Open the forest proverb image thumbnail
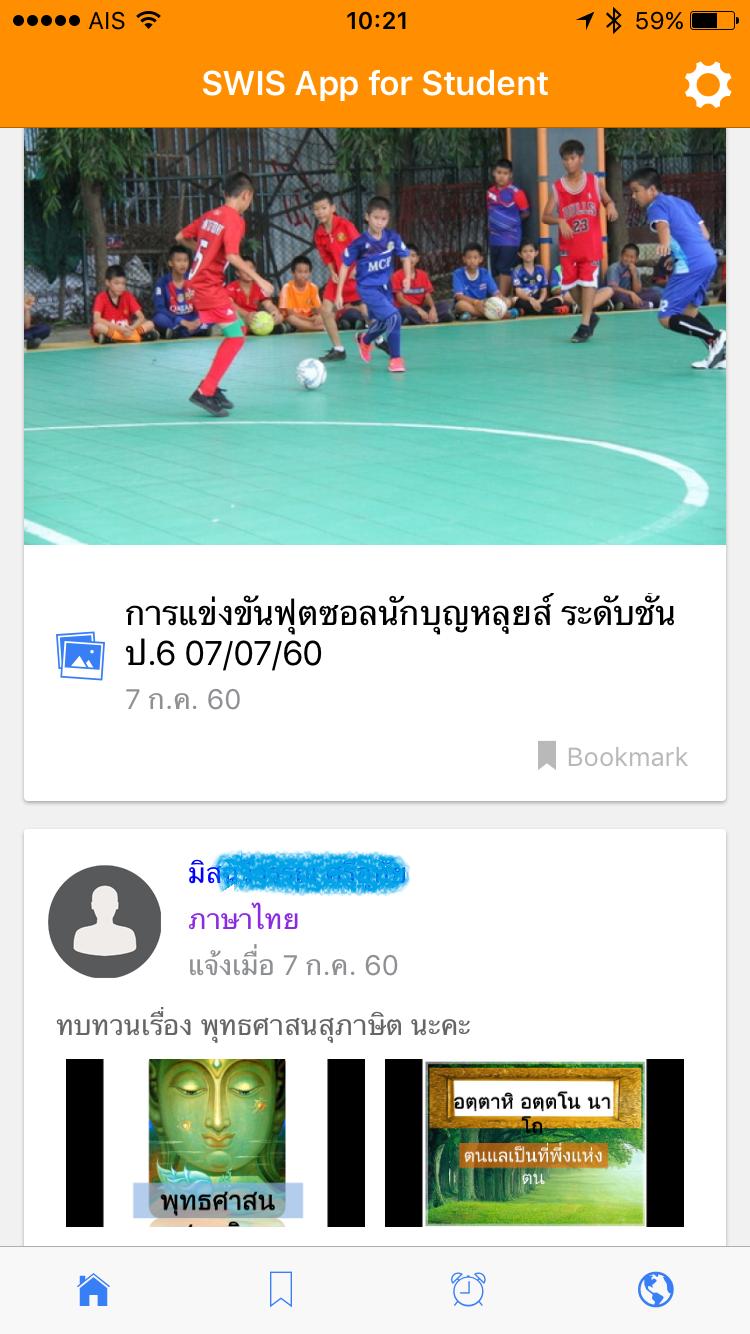 click(534, 1142)
